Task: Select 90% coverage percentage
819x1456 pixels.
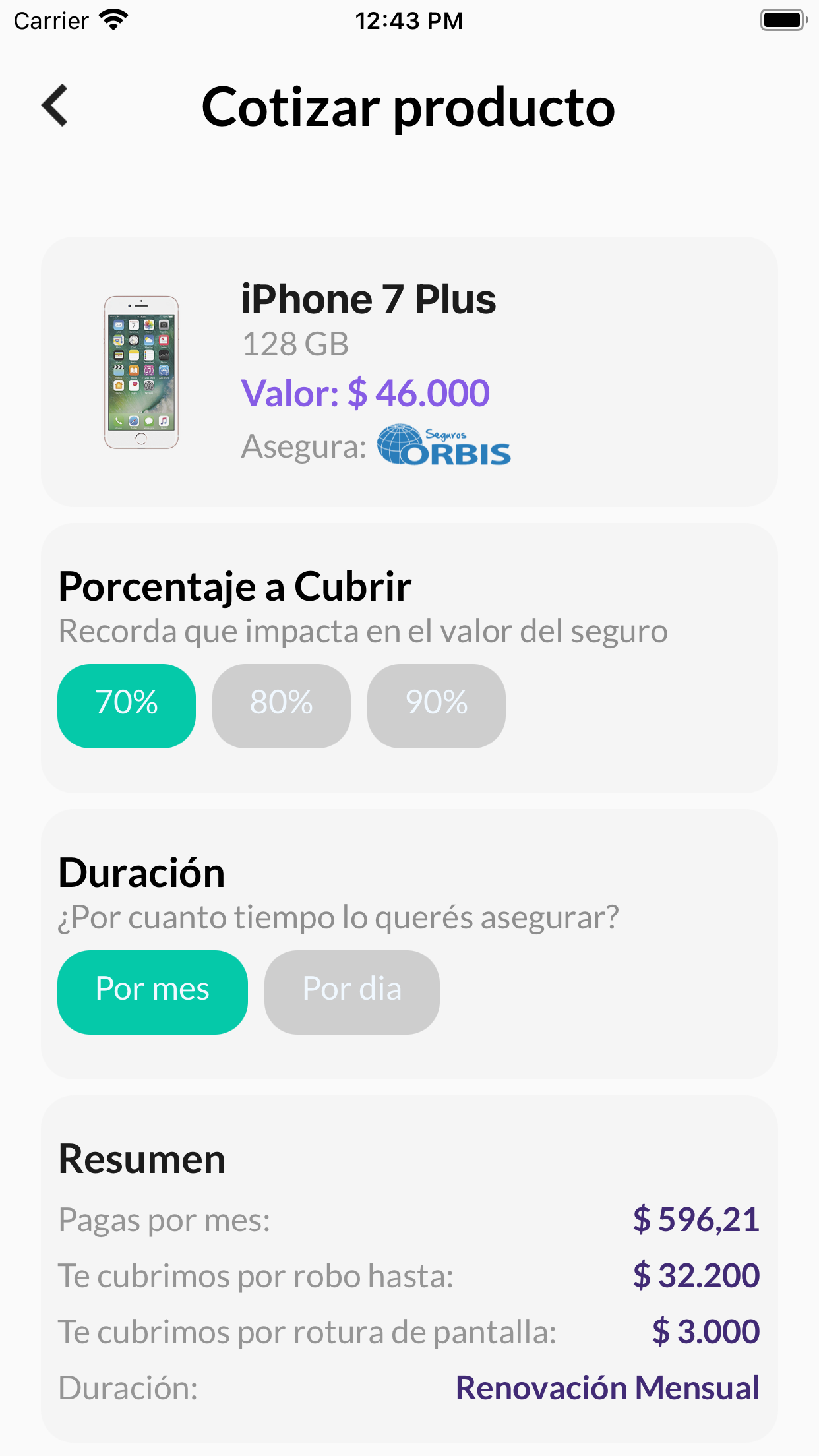Action: (436, 704)
